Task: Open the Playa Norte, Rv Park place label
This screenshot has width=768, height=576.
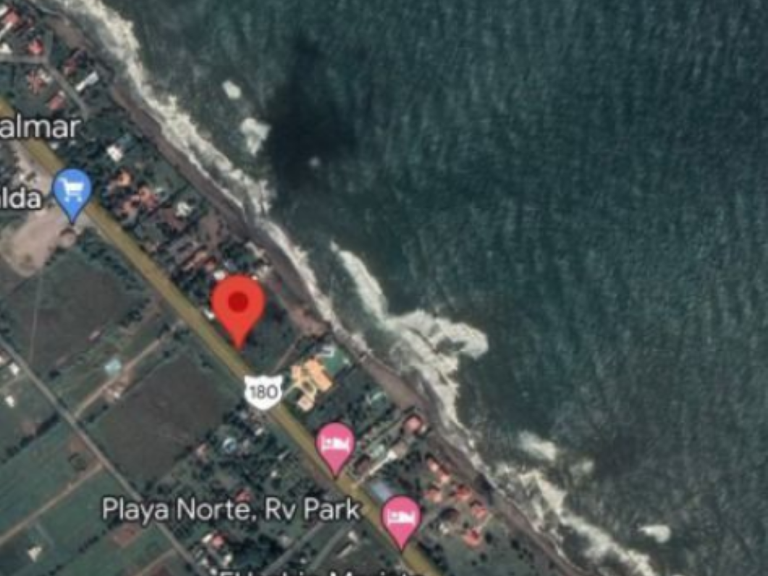Action: pos(231,510)
